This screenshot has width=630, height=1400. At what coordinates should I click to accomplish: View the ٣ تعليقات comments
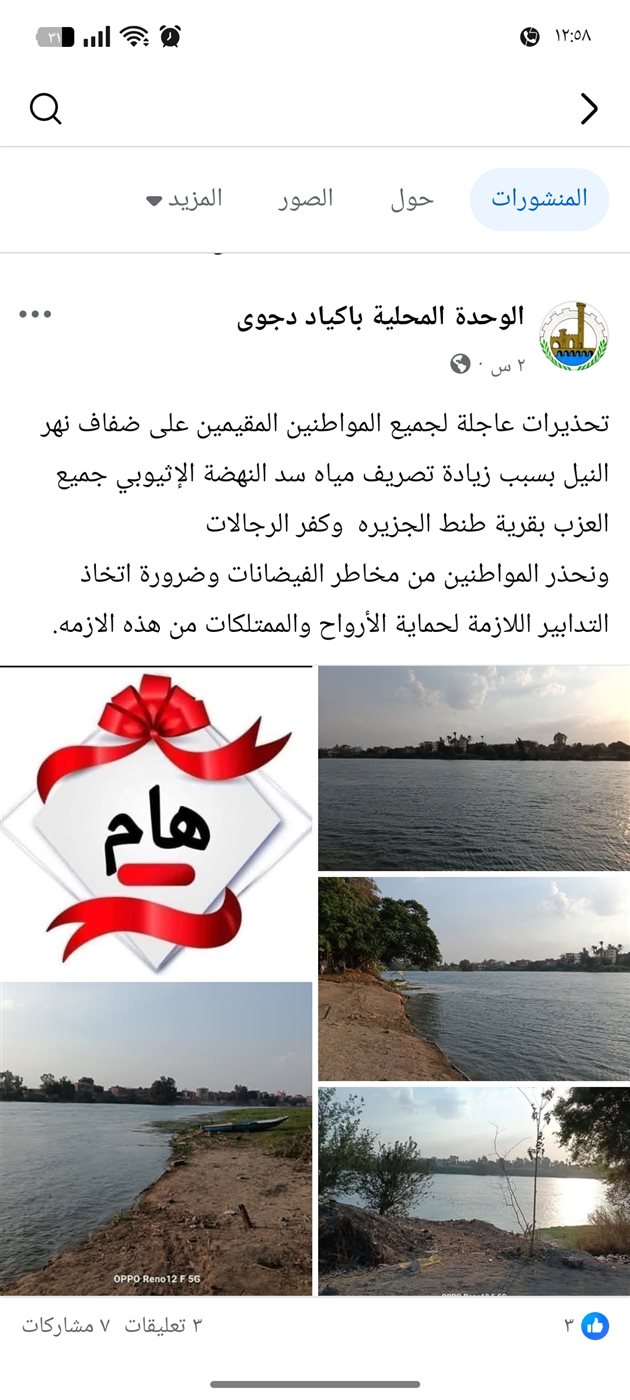pyautogui.click(x=163, y=1325)
